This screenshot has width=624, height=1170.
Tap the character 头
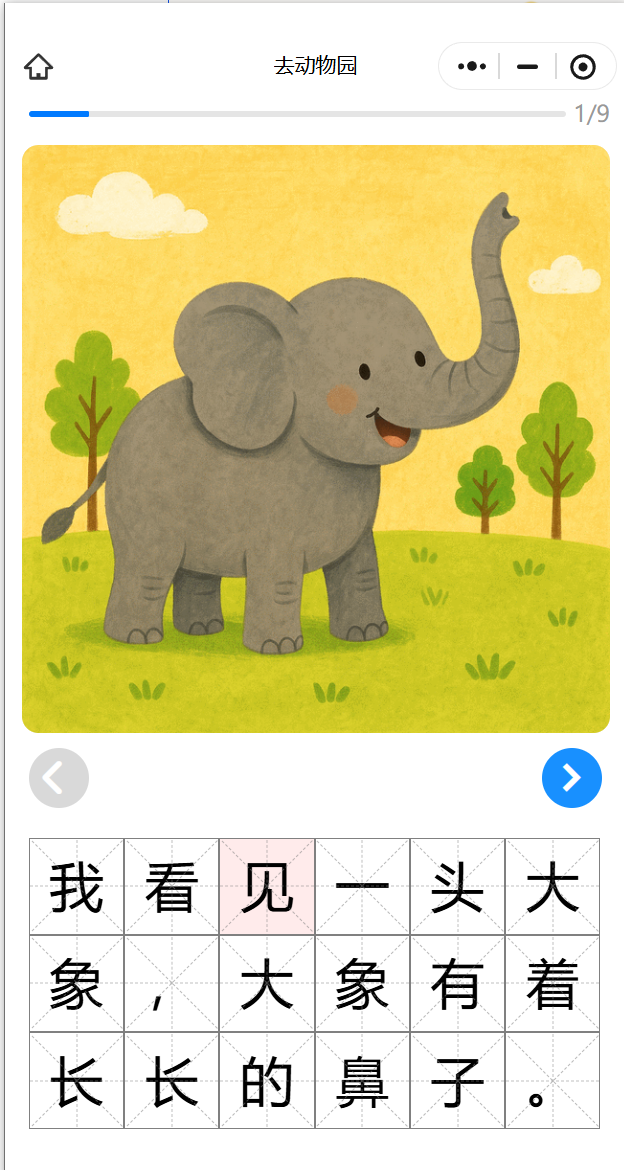(x=457, y=886)
